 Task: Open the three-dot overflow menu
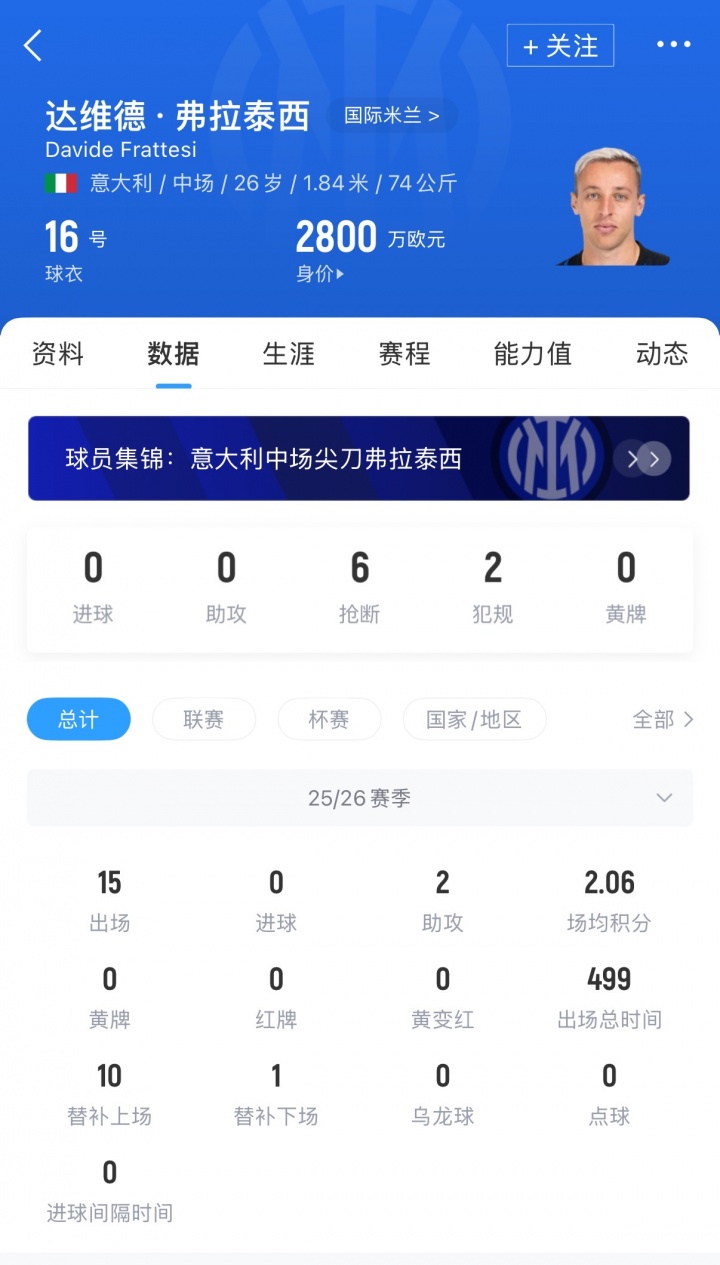(x=673, y=45)
